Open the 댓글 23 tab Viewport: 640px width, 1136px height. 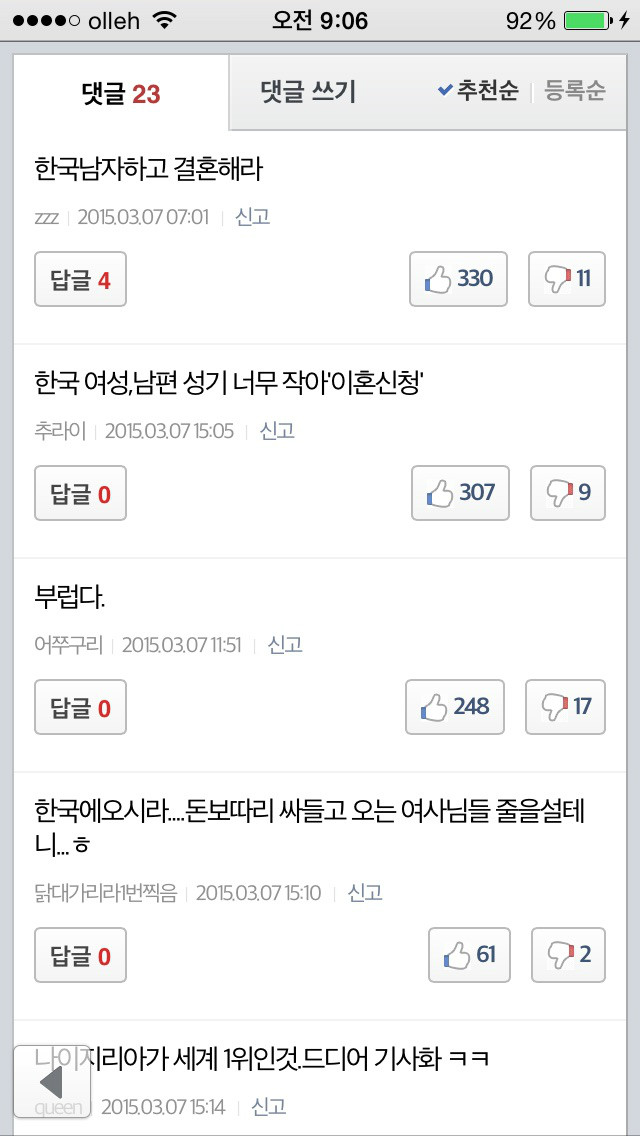121,94
